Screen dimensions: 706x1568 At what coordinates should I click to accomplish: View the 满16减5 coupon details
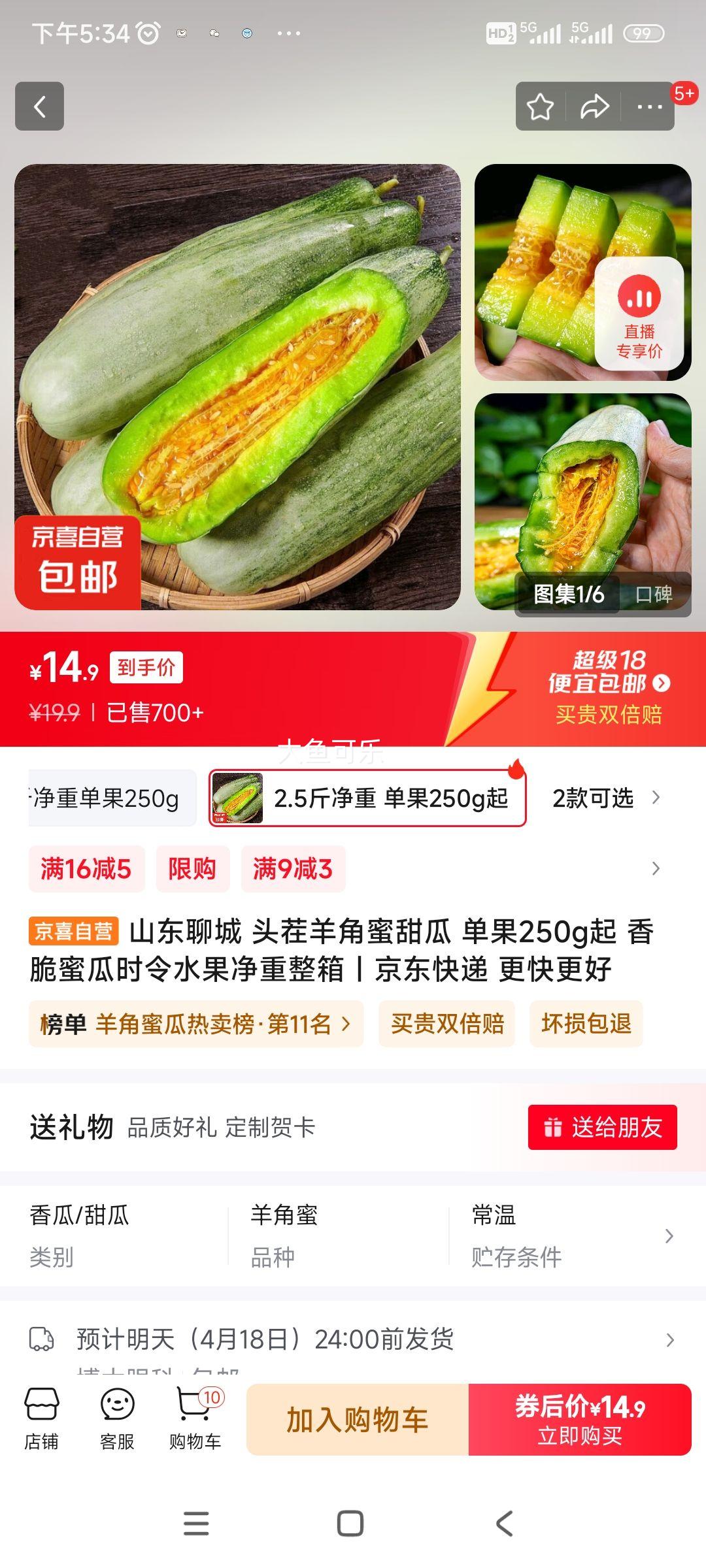click(x=86, y=869)
